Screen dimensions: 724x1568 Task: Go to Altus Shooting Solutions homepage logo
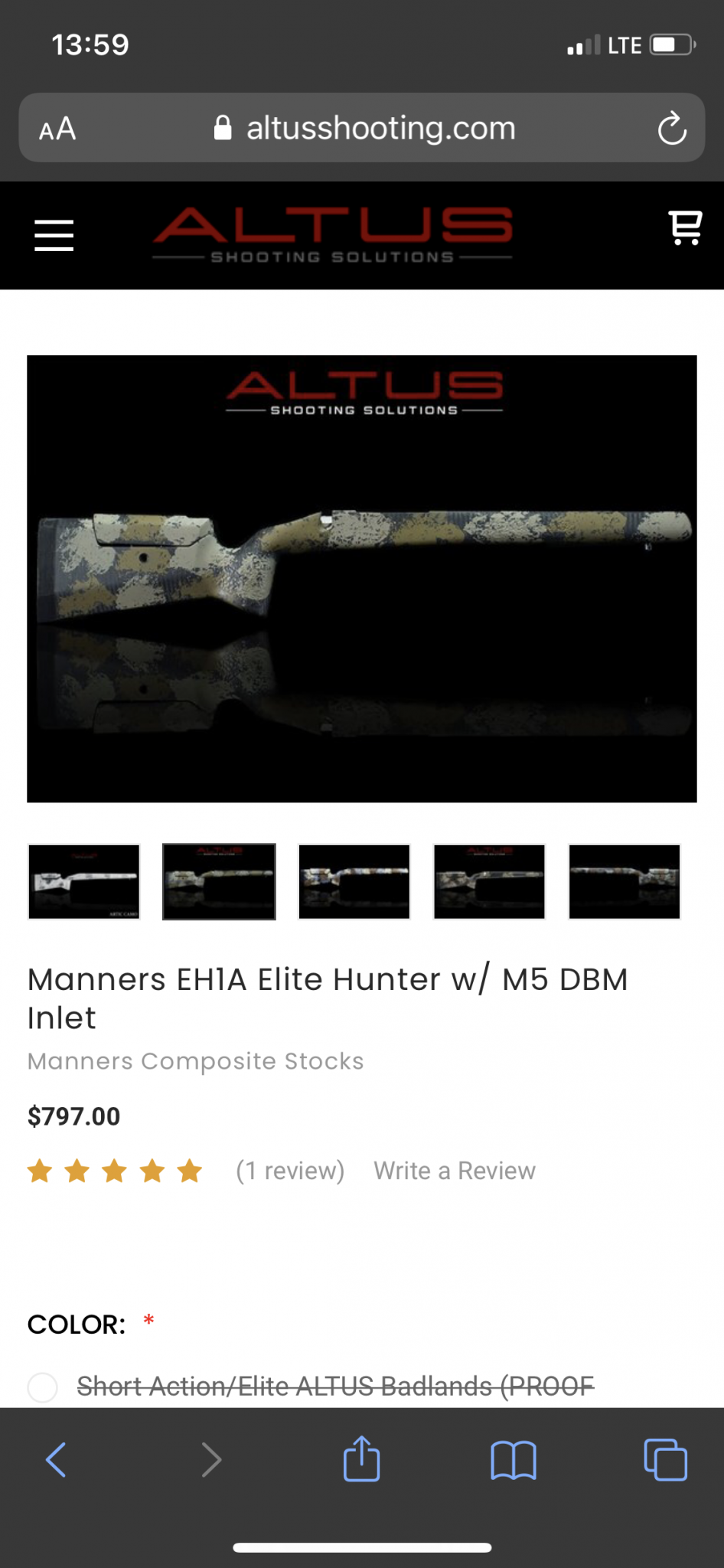tap(332, 235)
